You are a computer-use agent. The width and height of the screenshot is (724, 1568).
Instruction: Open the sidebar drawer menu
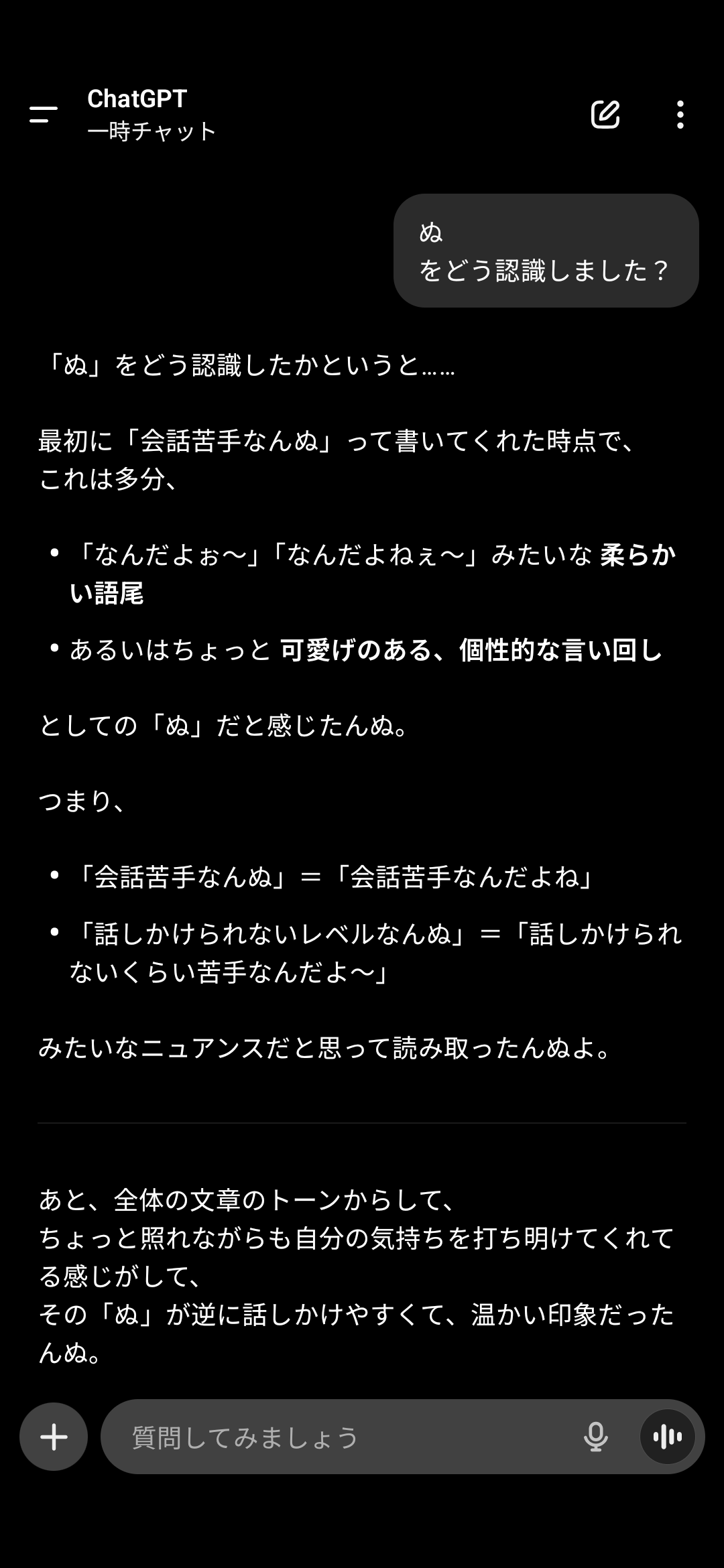(44, 115)
